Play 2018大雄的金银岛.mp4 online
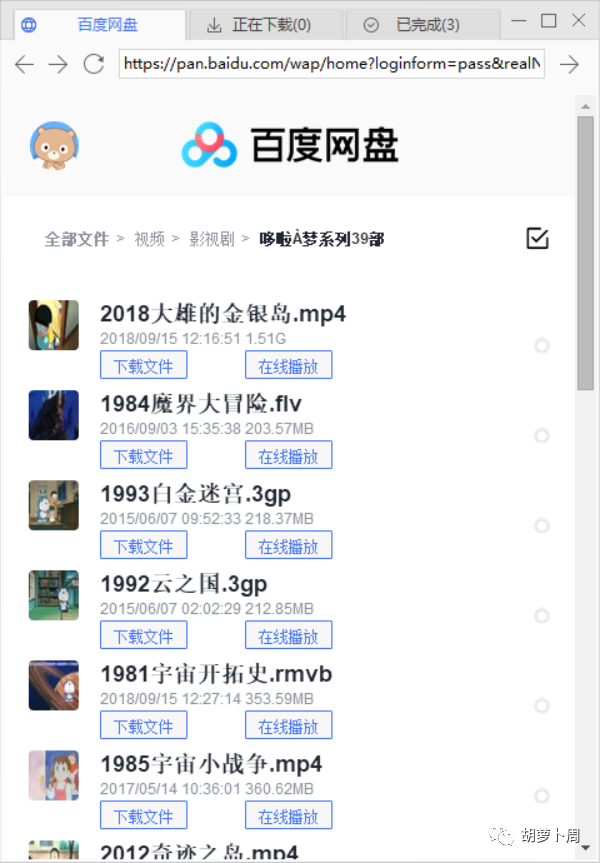Image resolution: width=600 pixels, height=863 pixels. (288, 366)
